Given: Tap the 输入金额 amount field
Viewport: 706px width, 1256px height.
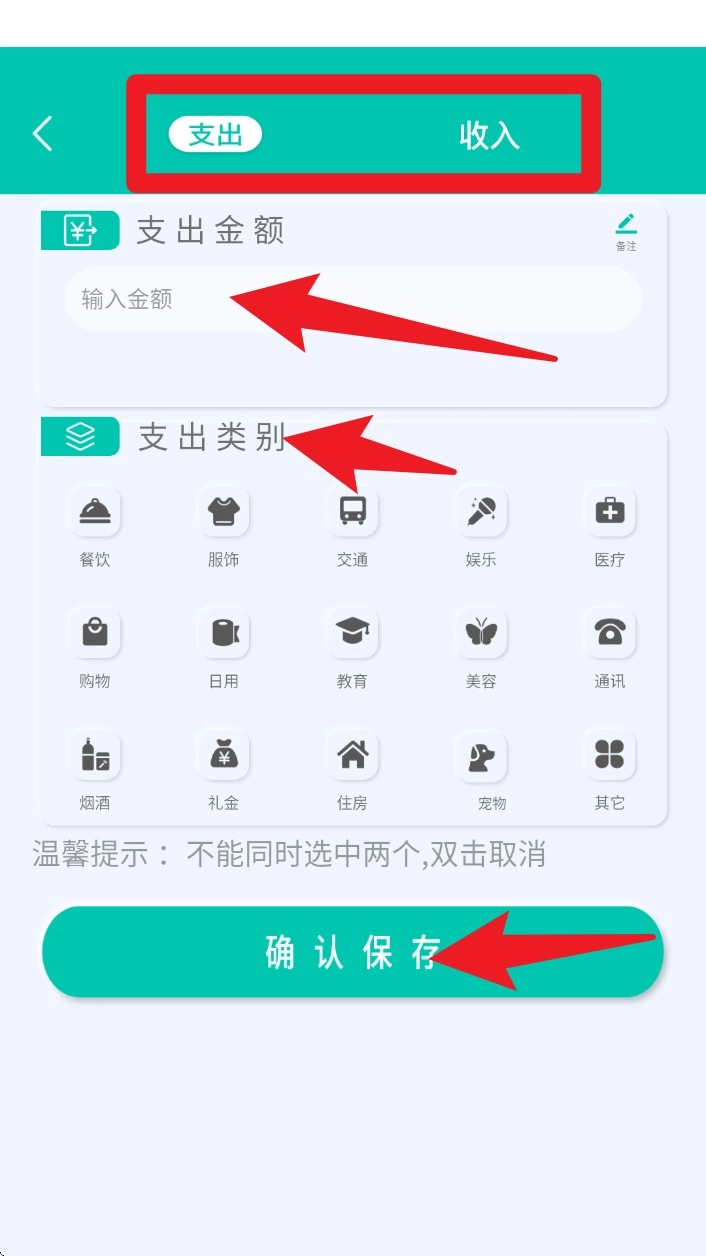Looking at the screenshot, I should [x=352, y=299].
